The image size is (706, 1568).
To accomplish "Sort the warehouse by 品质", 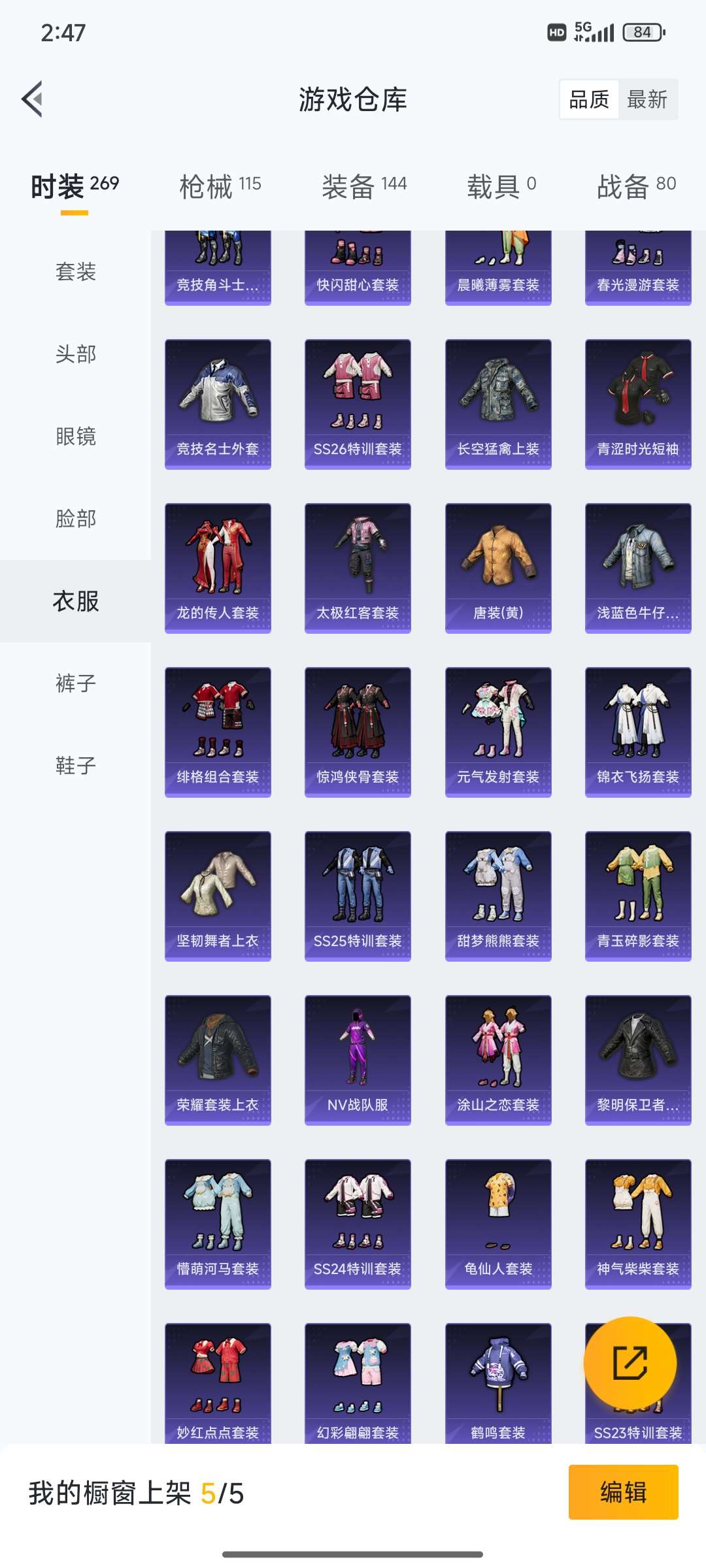I will 589,99.
